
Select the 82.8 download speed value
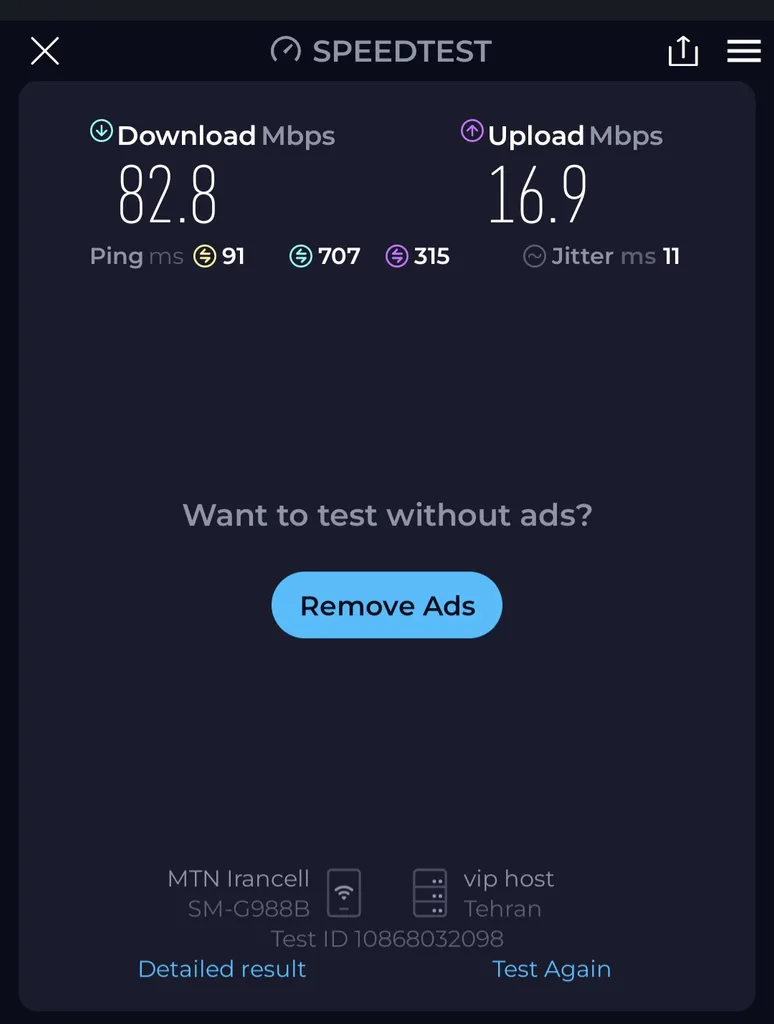tap(168, 195)
